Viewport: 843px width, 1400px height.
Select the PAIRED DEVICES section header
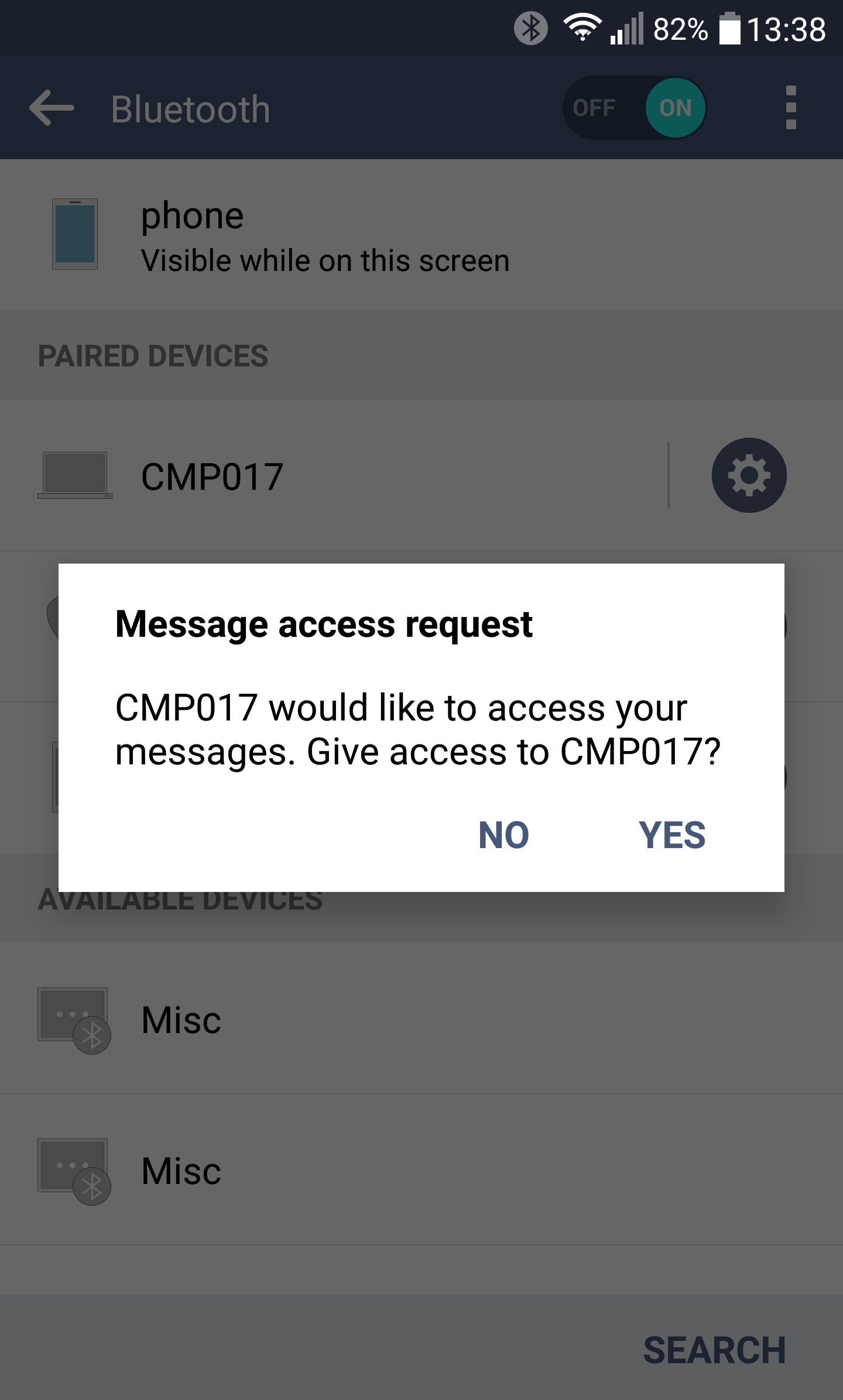click(153, 355)
